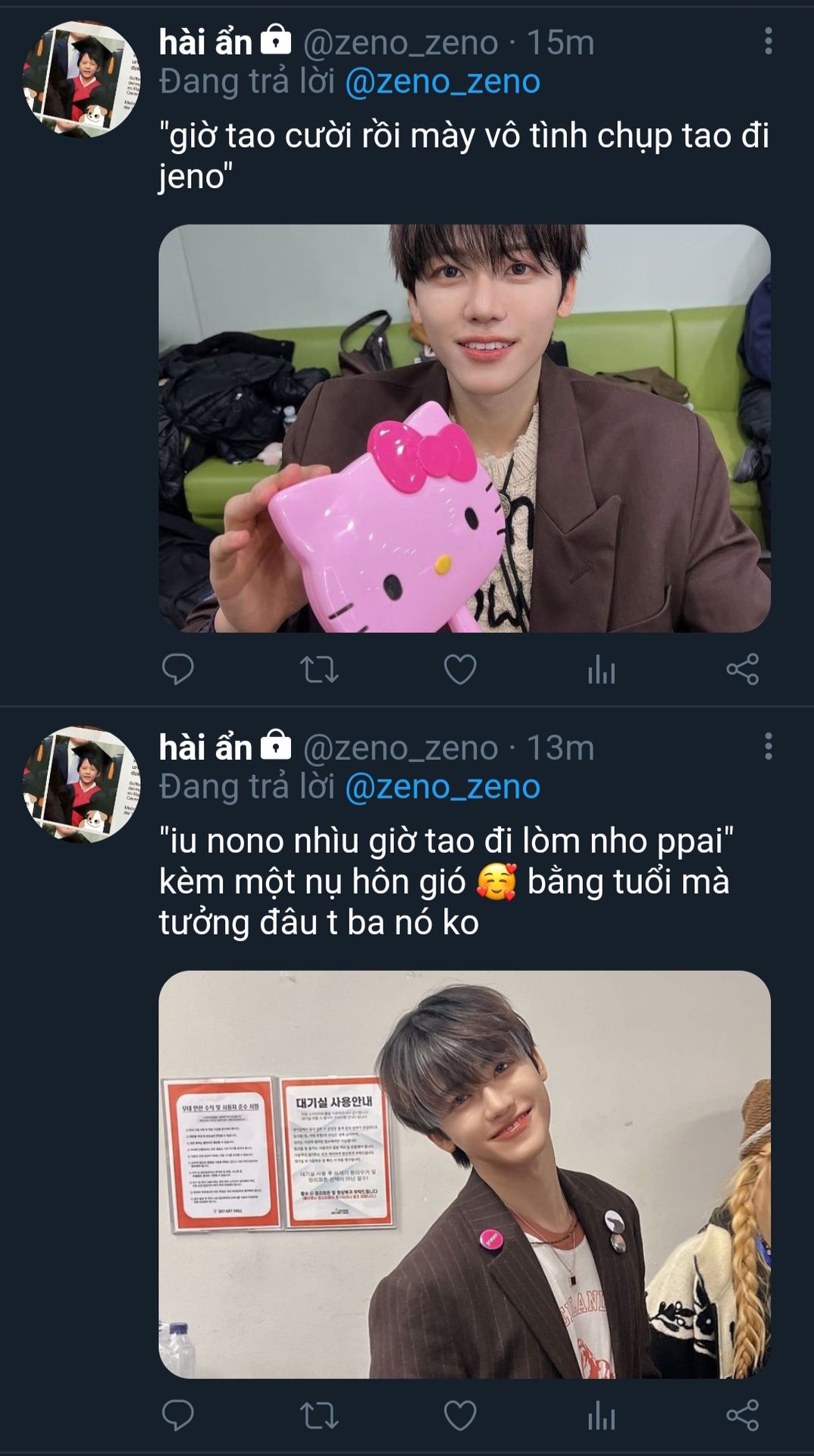The width and height of the screenshot is (814, 1456).
Task: Open overflow menu on the 13m tweet
Action: (x=768, y=746)
